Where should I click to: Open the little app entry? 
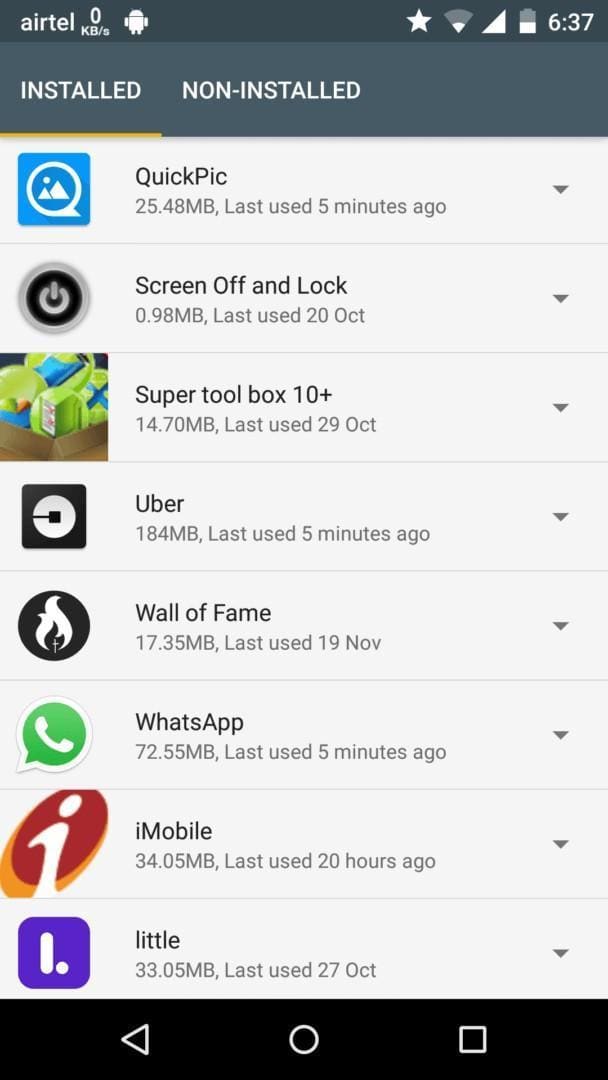(290, 953)
